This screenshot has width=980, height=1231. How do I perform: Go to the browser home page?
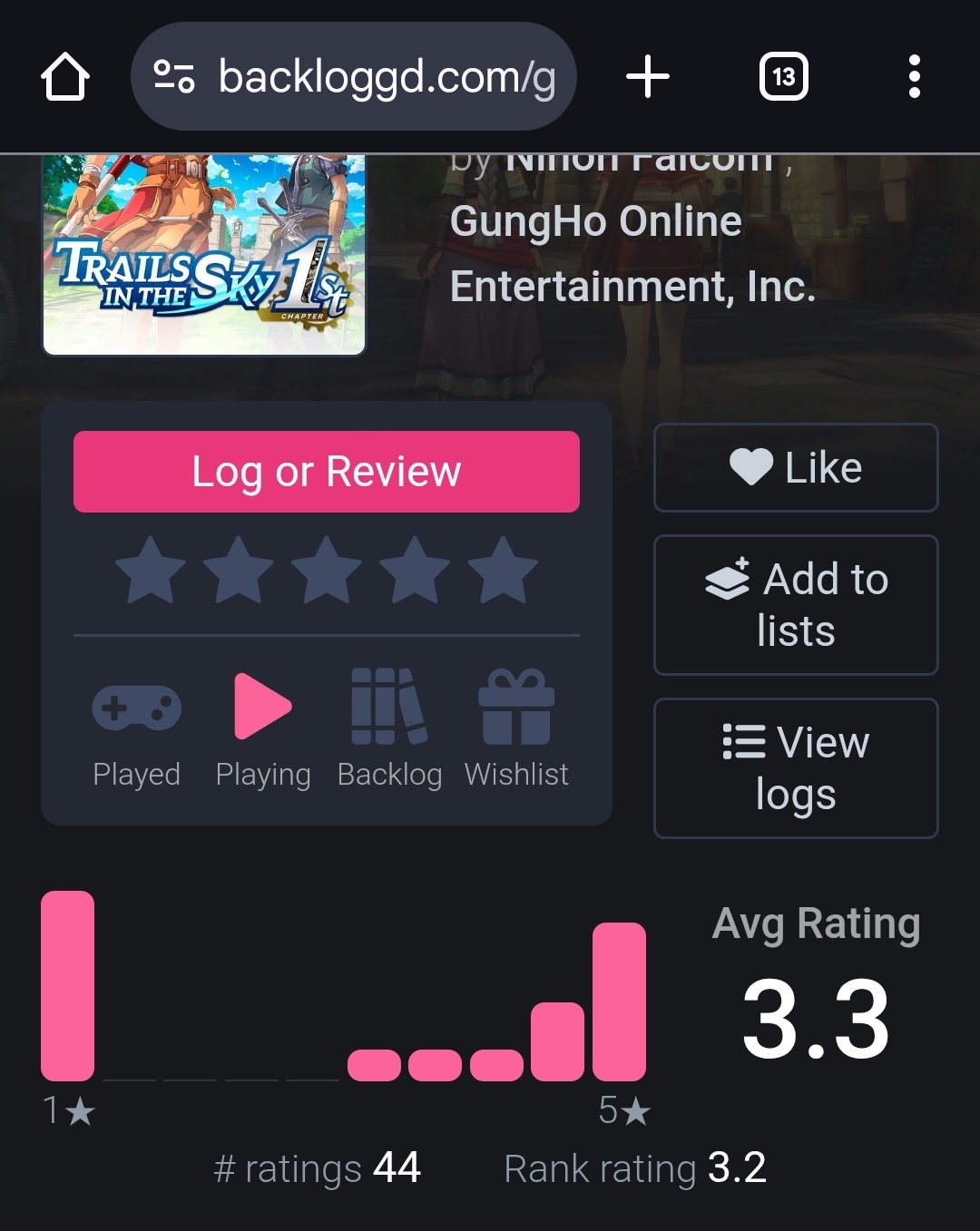click(65, 76)
